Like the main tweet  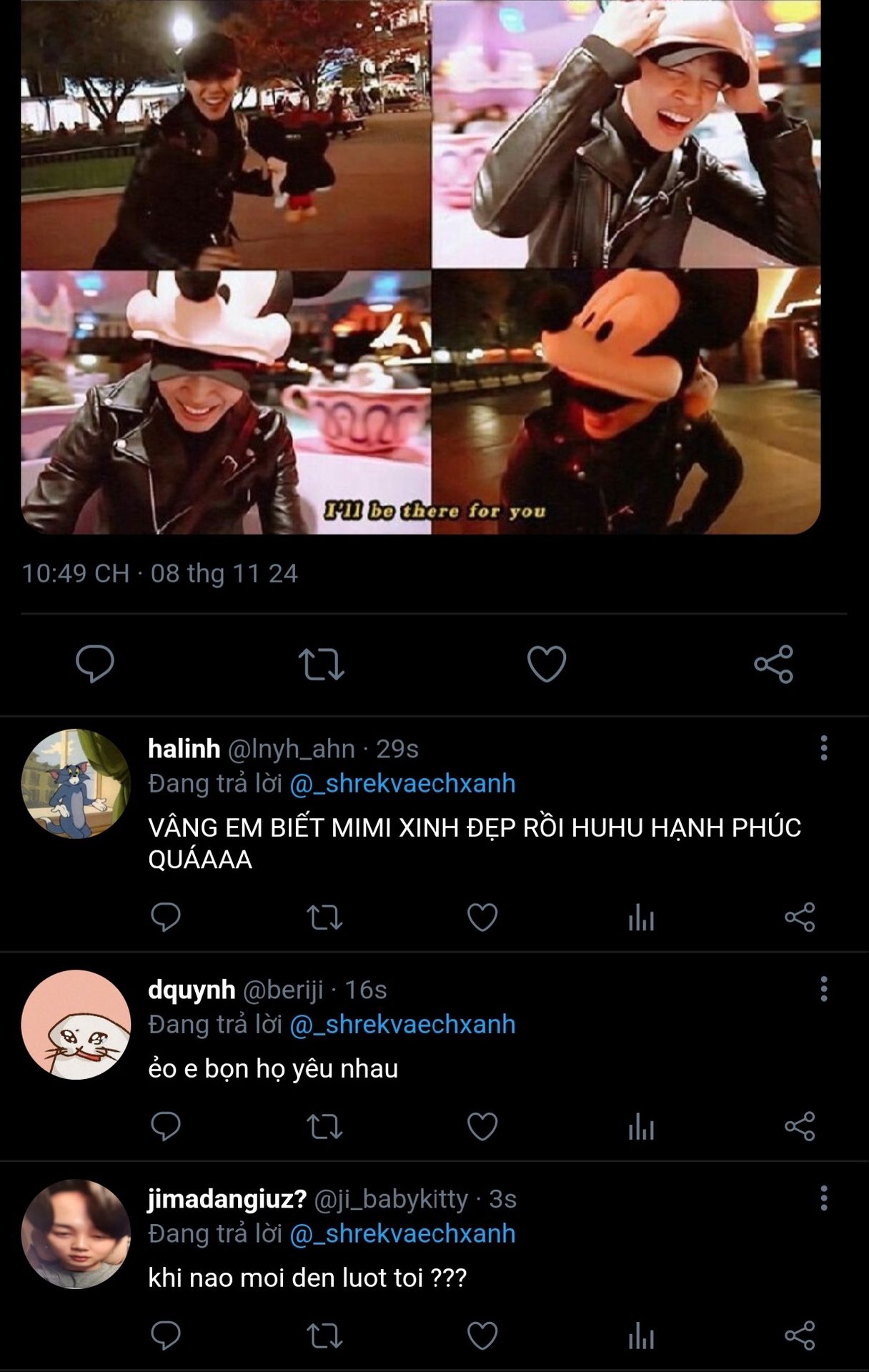pos(547,664)
